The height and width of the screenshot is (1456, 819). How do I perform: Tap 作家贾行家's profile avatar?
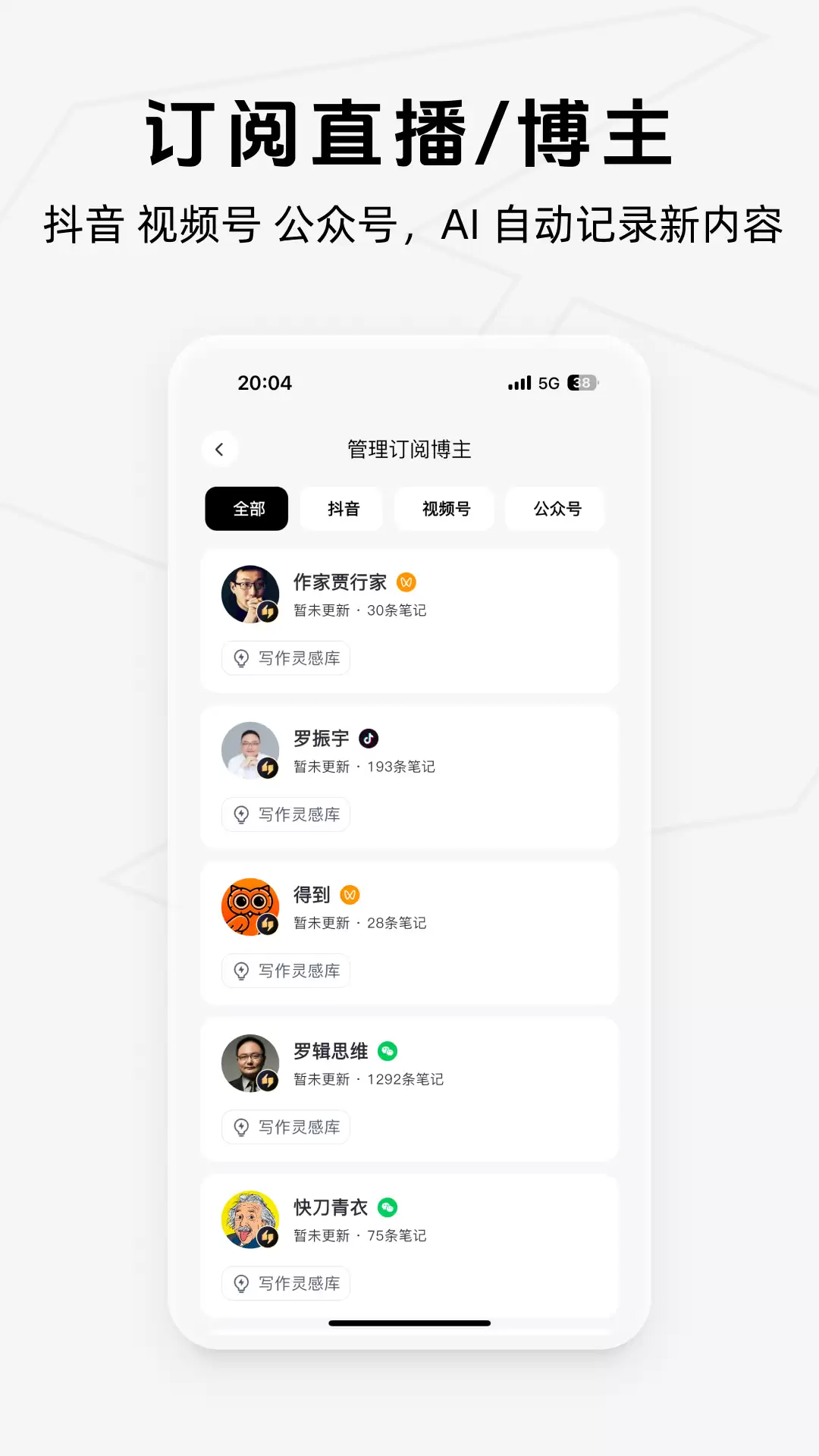tap(250, 594)
